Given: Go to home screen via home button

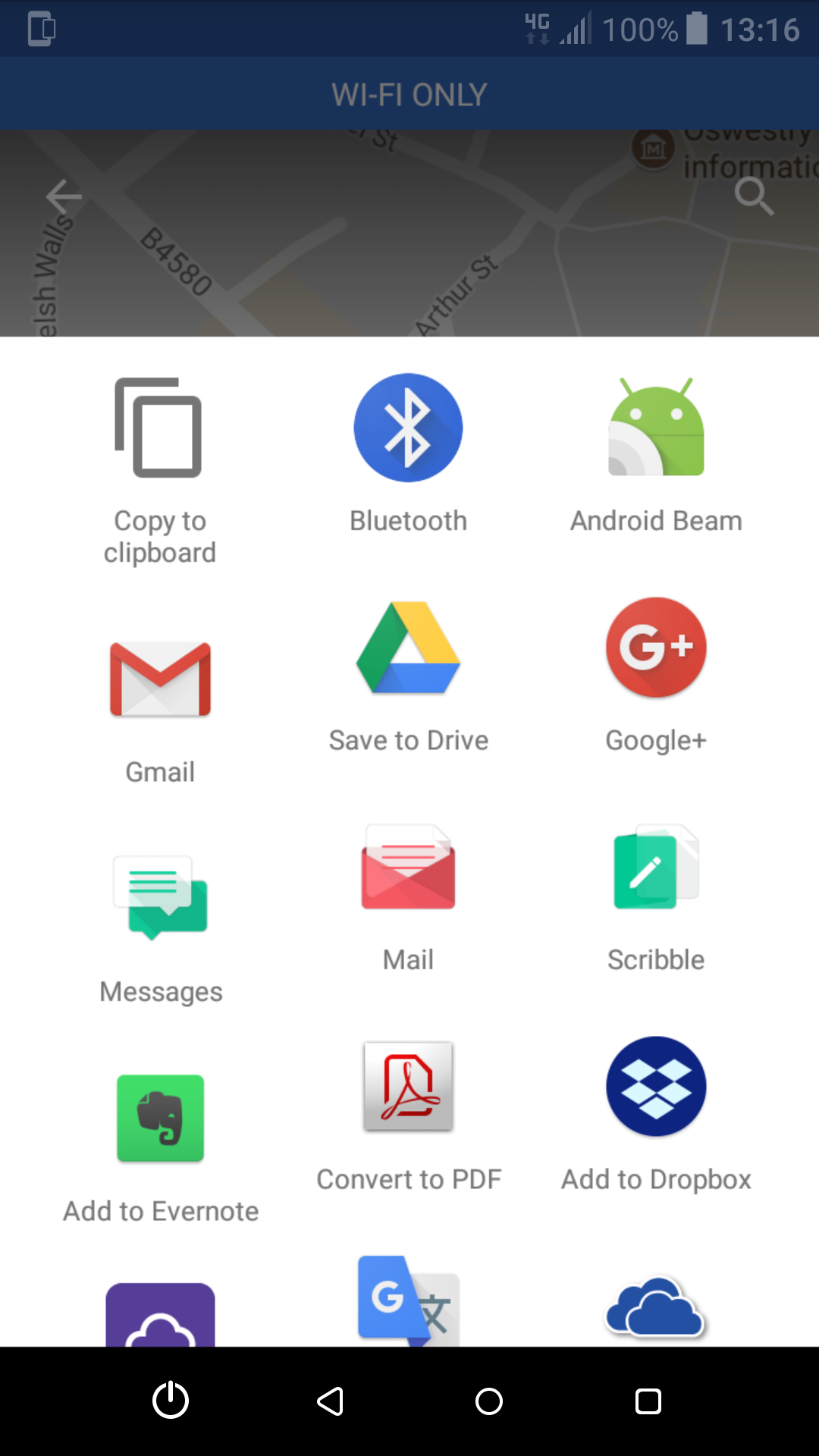Looking at the screenshot, I should click(489, 1401).
